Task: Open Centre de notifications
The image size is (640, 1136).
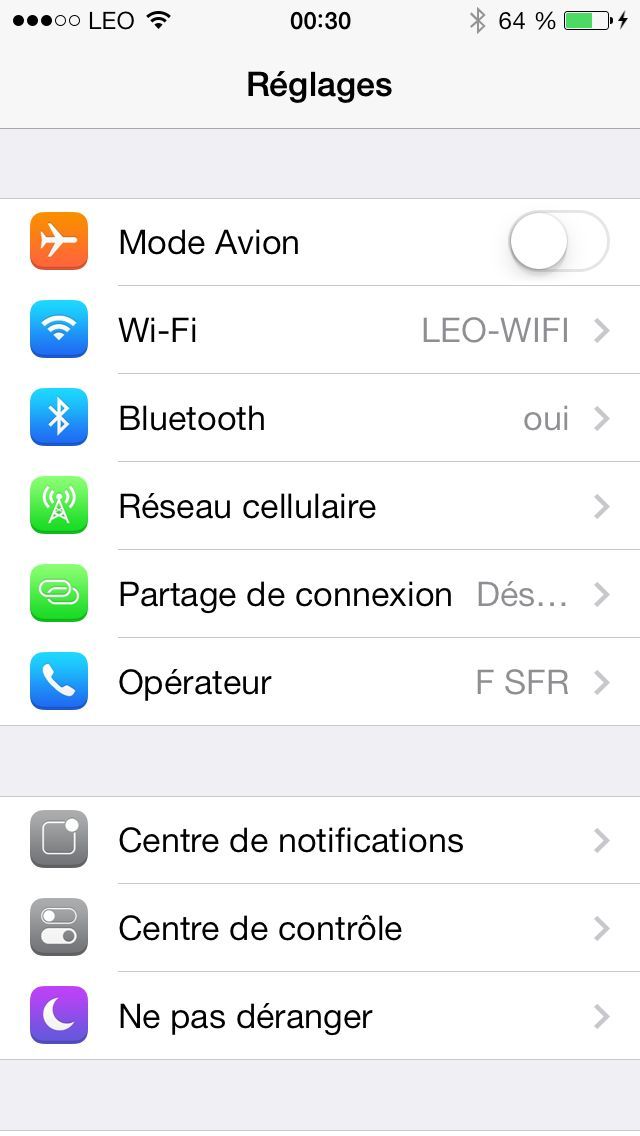Action: click(x=320, y=840)
